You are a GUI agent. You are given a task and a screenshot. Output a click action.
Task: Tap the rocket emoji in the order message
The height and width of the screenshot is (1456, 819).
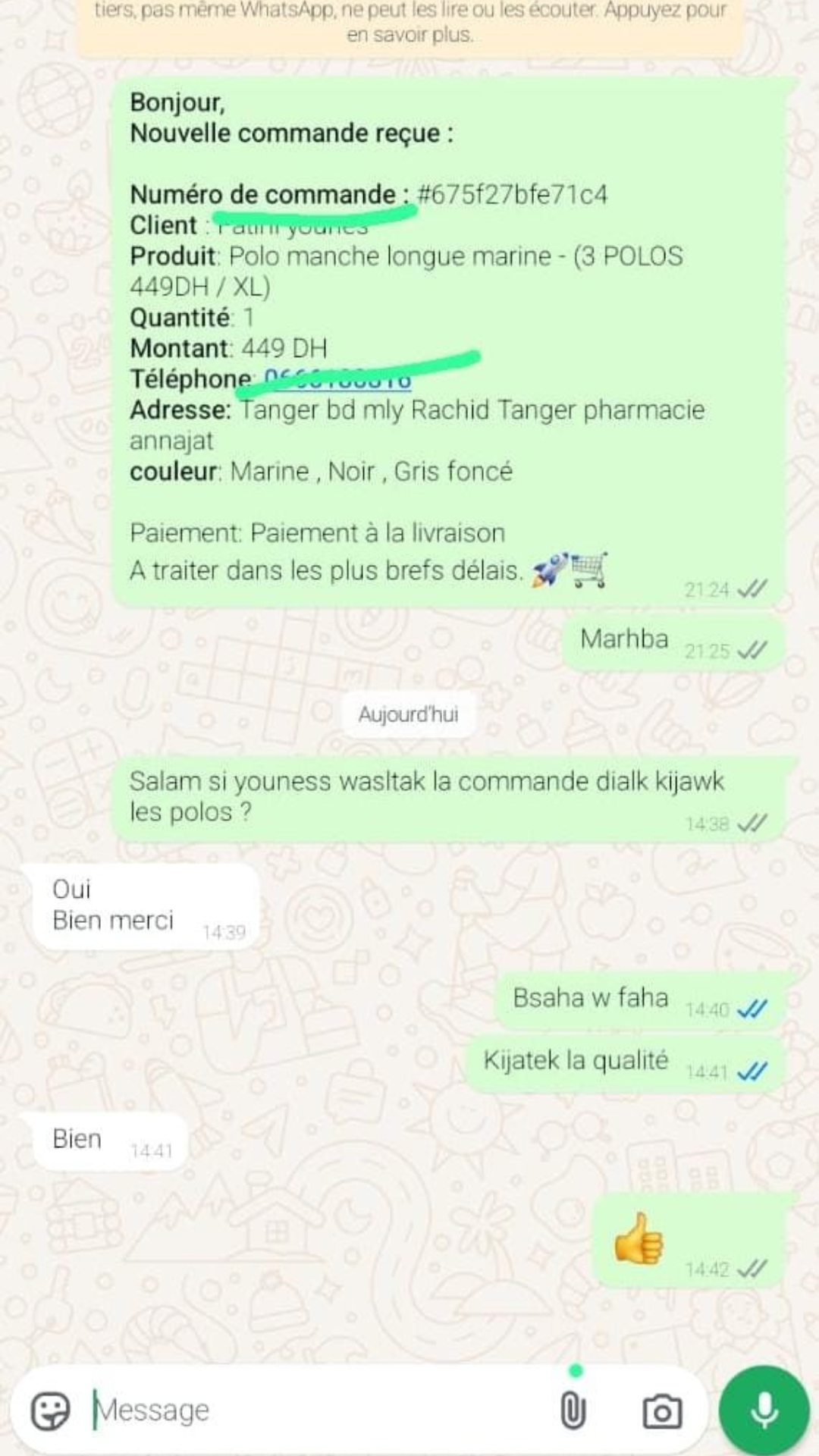548,570
